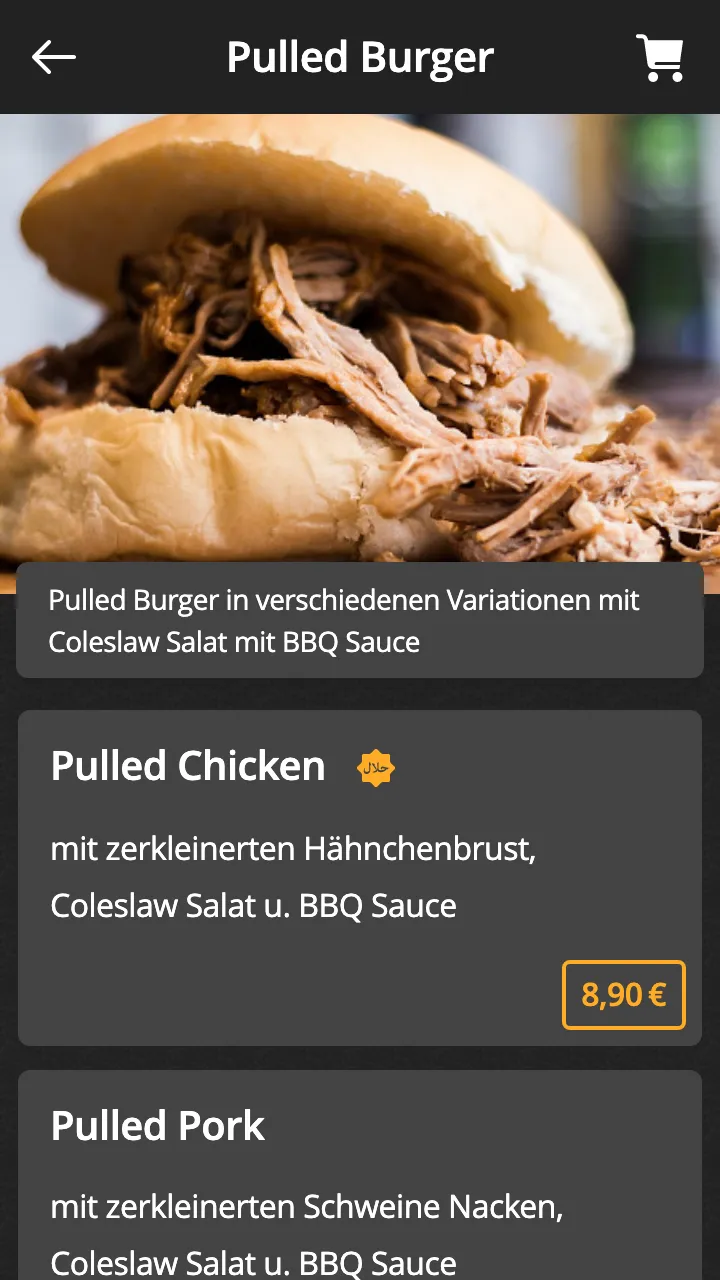Open the Pulled Chicken item card

(360, 878)
